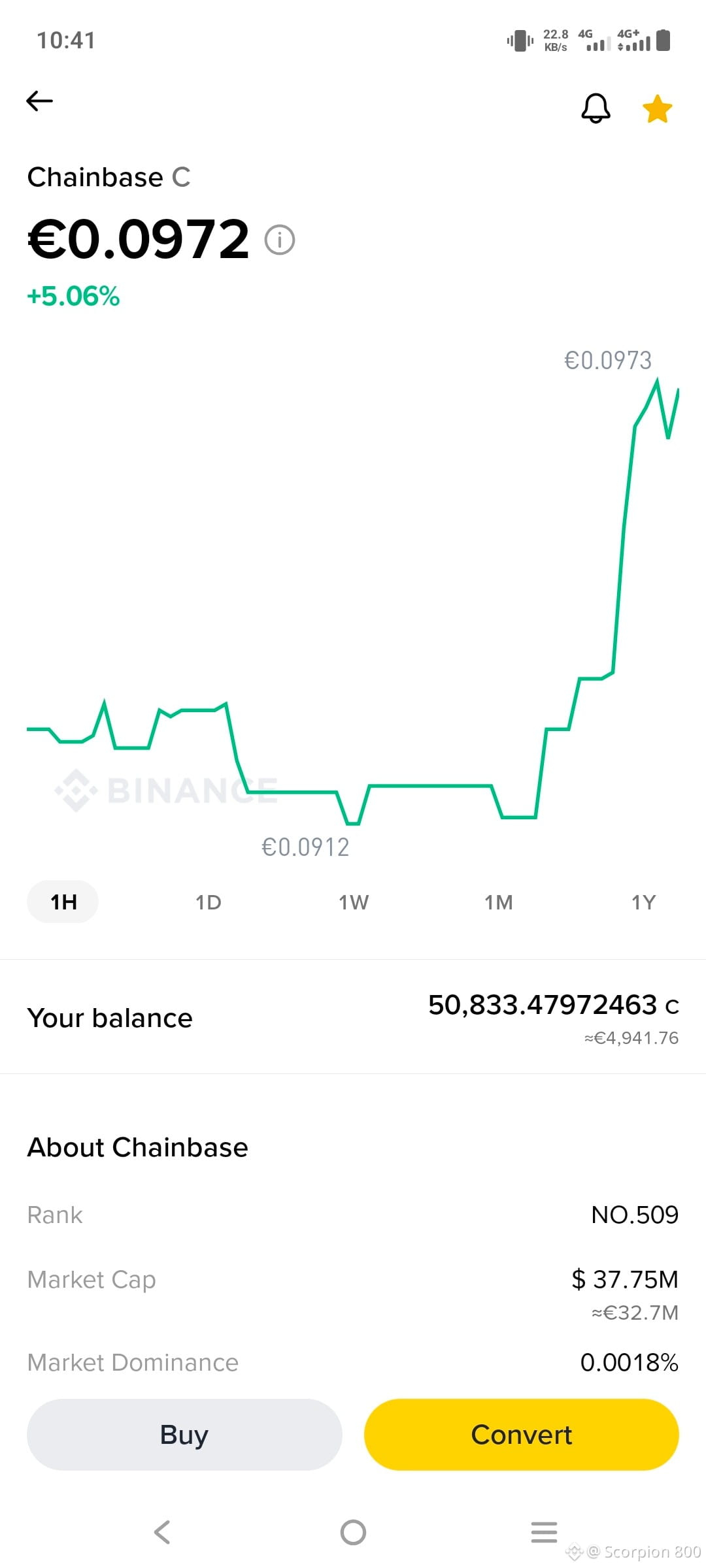
Task: Tap the system home button
Action: (x=353, y=1532)
